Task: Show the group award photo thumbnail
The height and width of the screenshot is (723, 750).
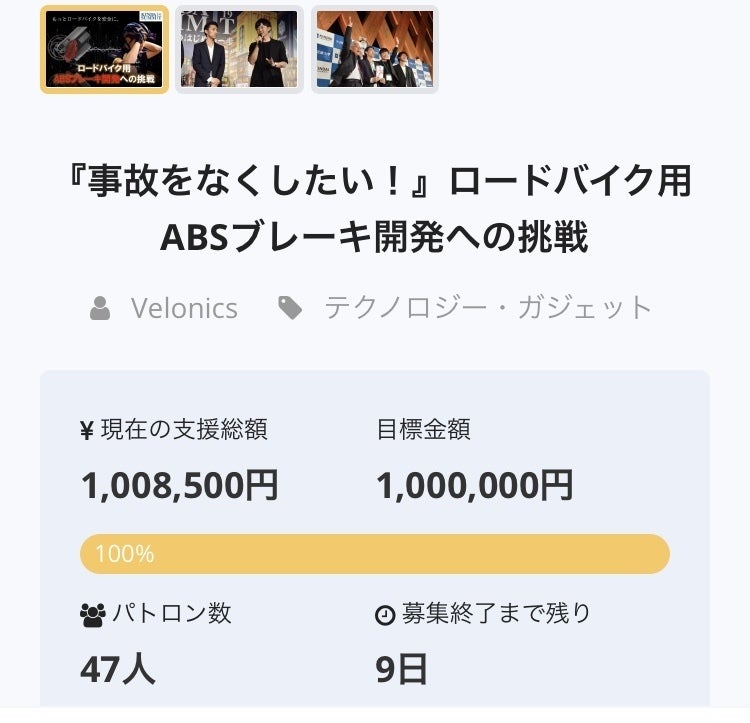Action: (375, 49)
